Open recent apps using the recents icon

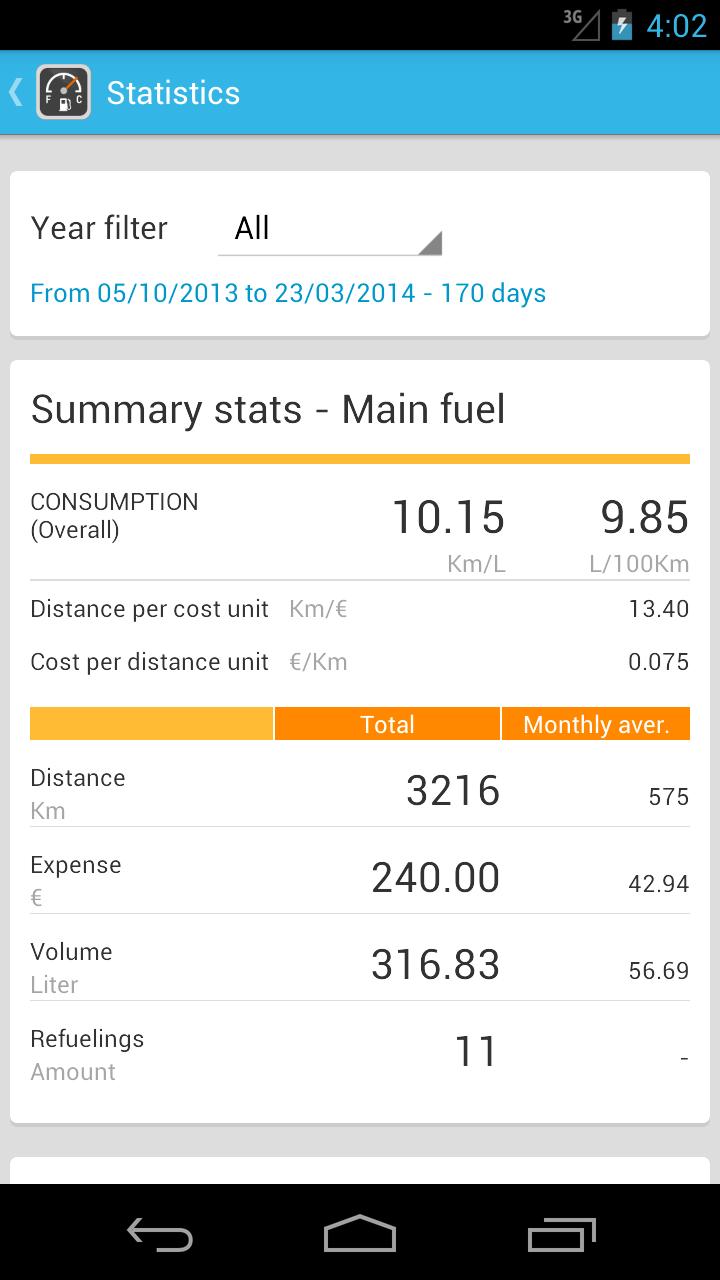[560, 1235]
